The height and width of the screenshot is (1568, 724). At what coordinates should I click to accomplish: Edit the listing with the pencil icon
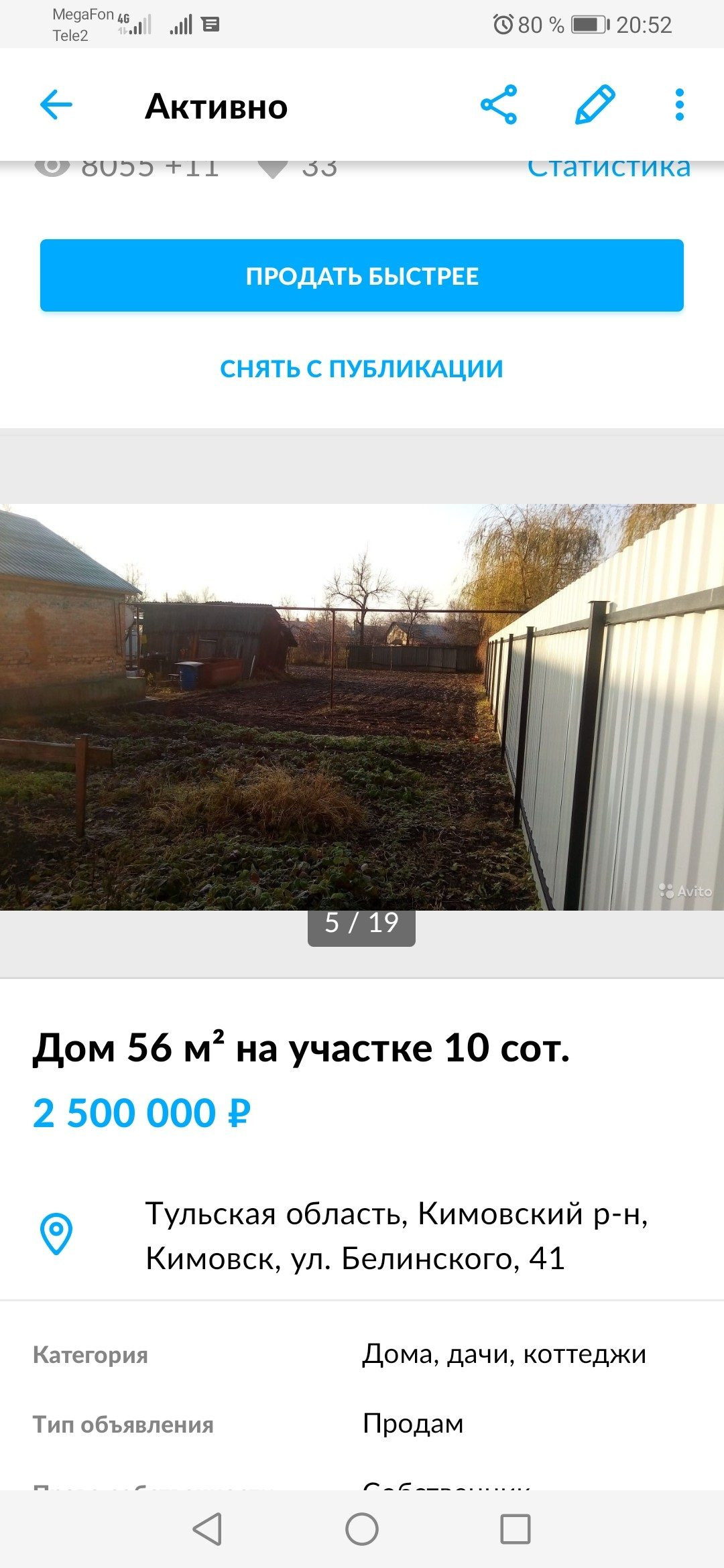595,105
